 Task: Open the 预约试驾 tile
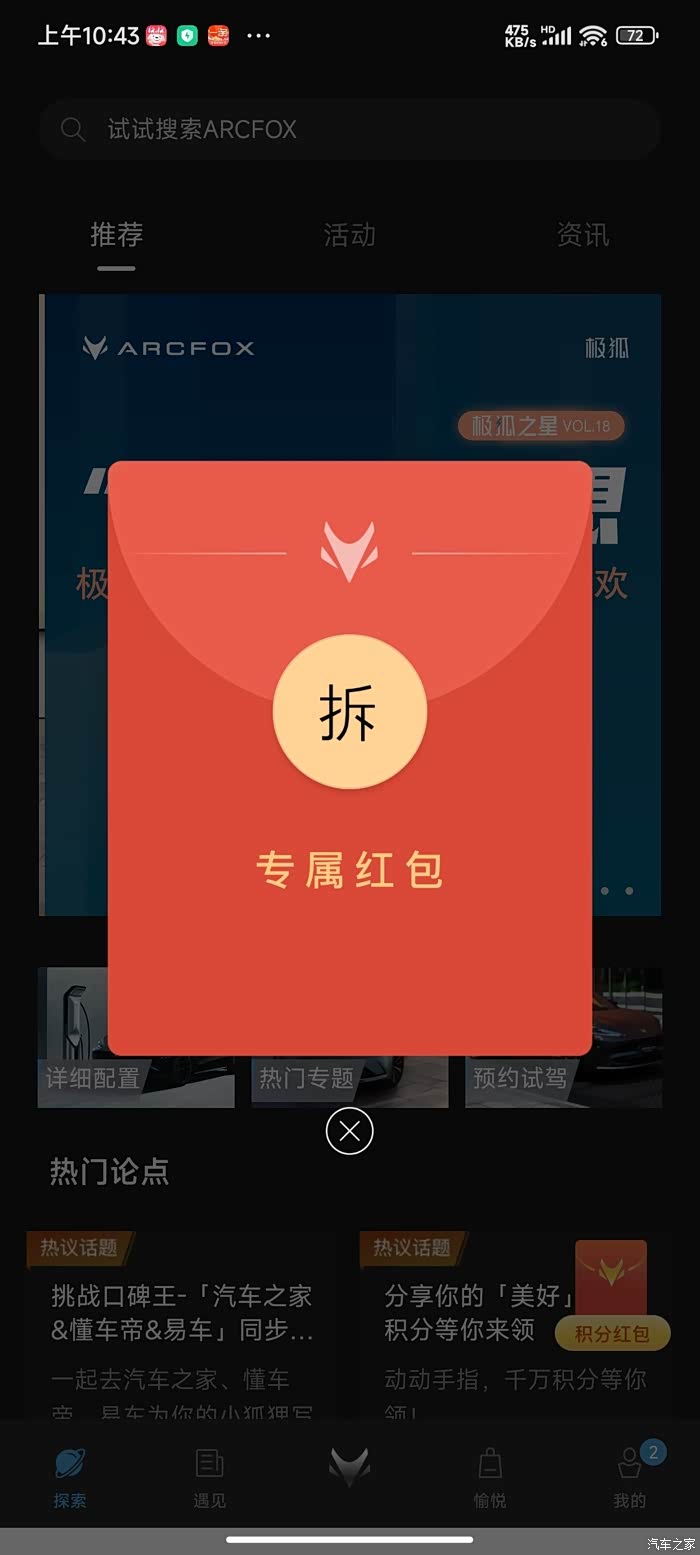563,1037
